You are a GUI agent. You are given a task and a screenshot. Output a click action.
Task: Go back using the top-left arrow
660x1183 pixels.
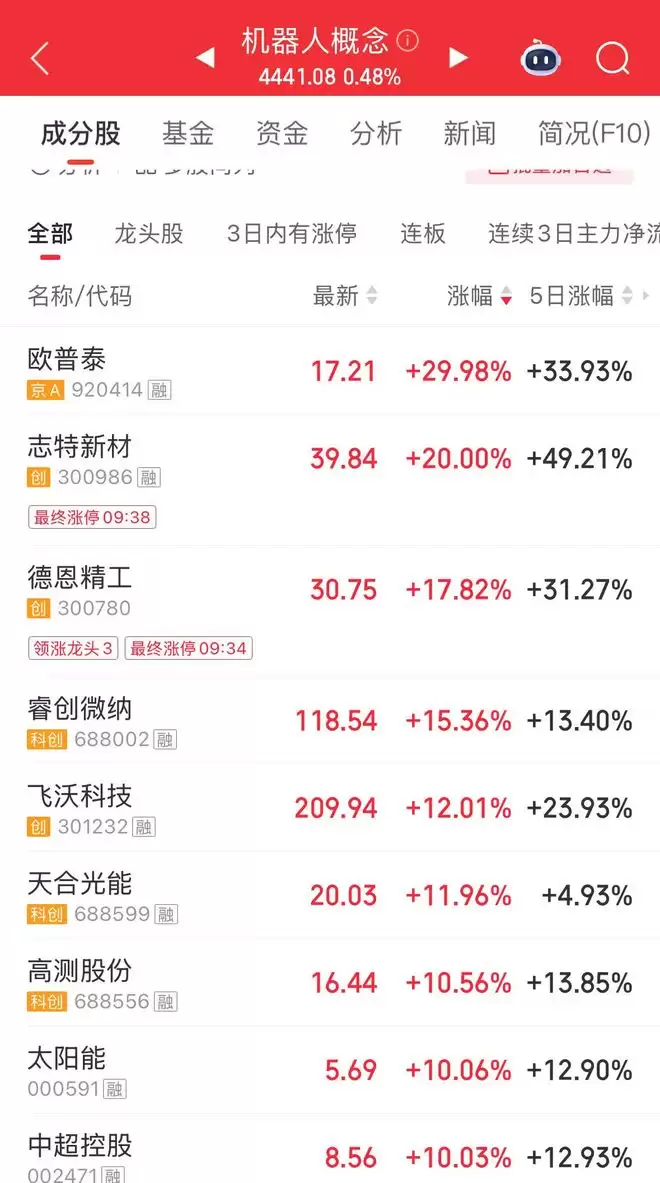coord(40,58)
